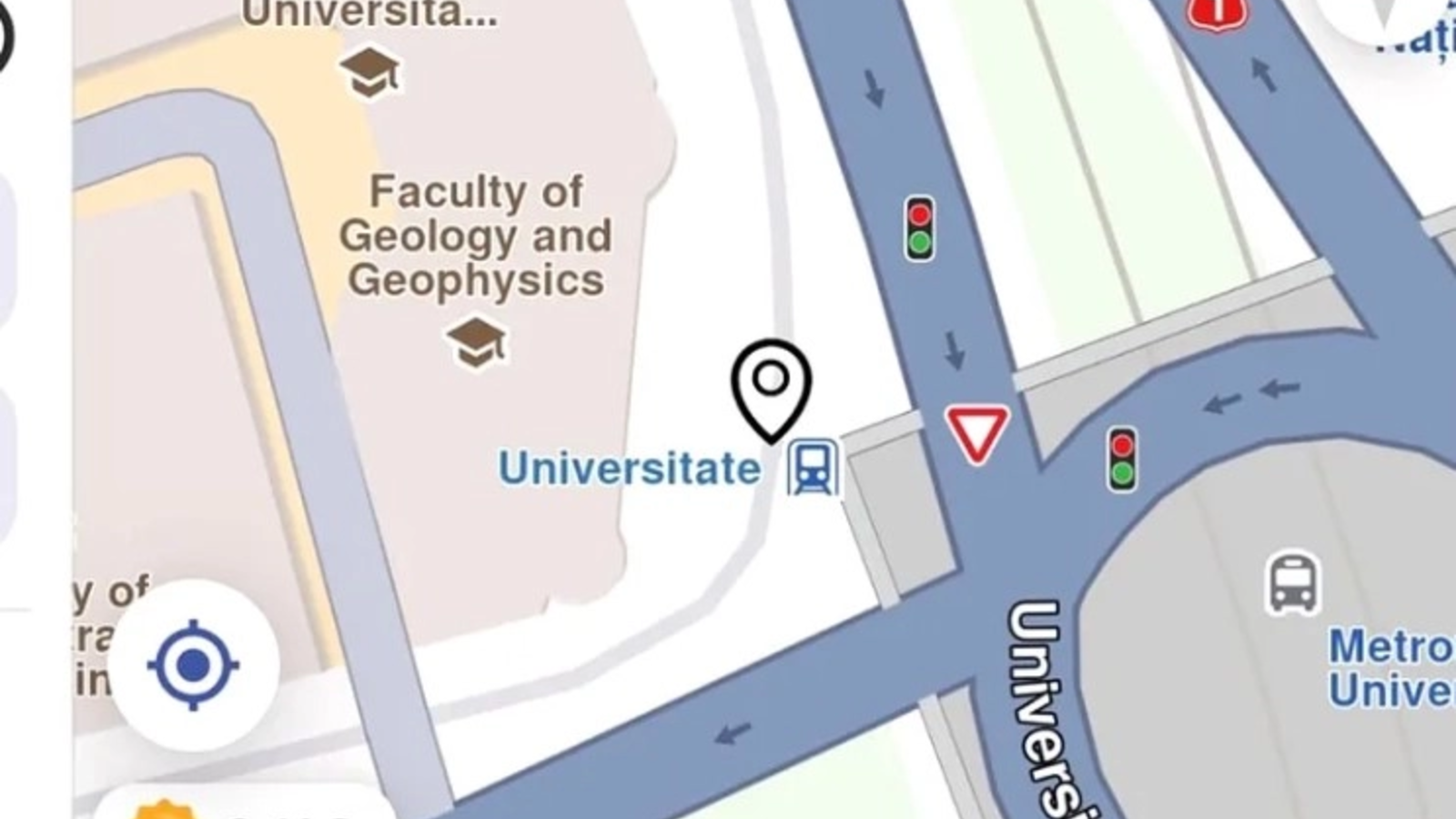Recenter map on my current location
The image size is (1456, 819).
point(193,666)
